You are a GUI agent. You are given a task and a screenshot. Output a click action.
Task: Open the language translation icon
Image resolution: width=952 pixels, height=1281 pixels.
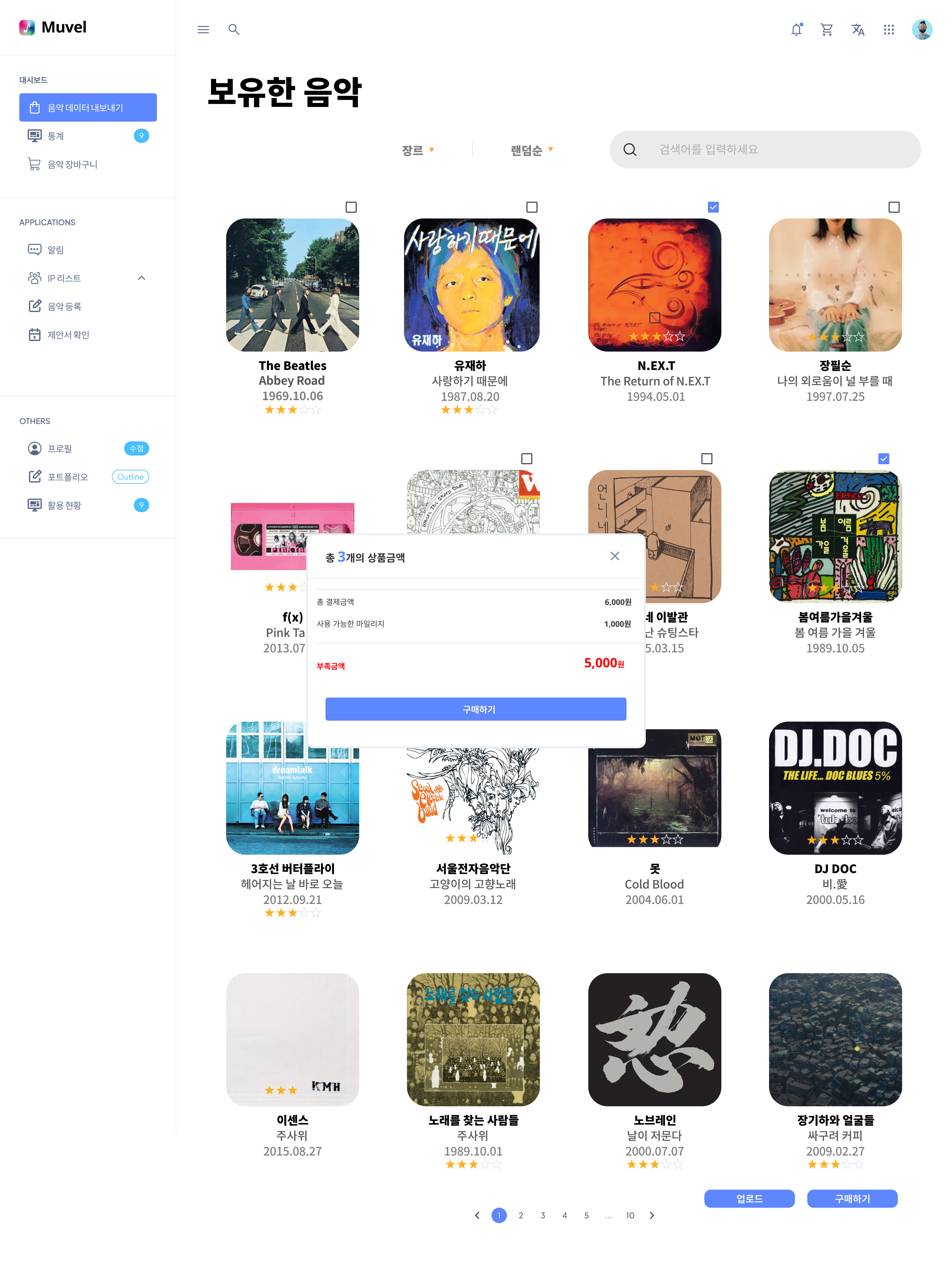pyautogui.click(x=857, y=29)
